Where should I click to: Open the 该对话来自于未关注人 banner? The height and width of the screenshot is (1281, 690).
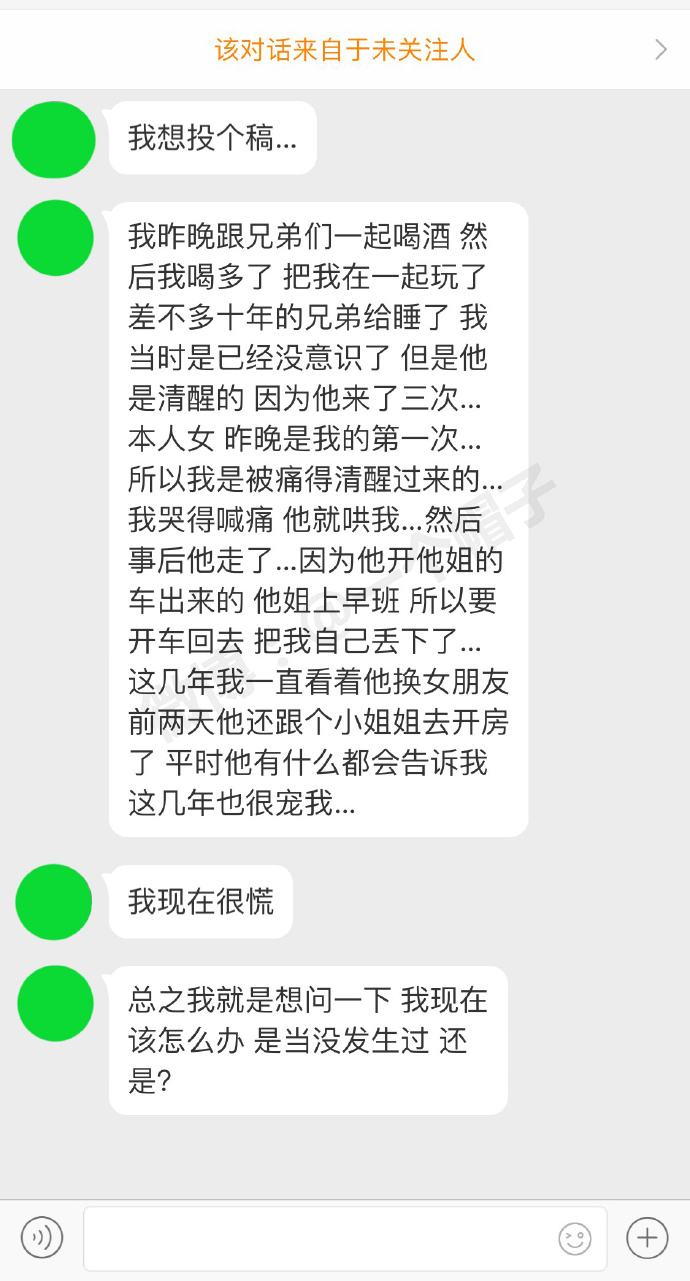pos(345,50)
